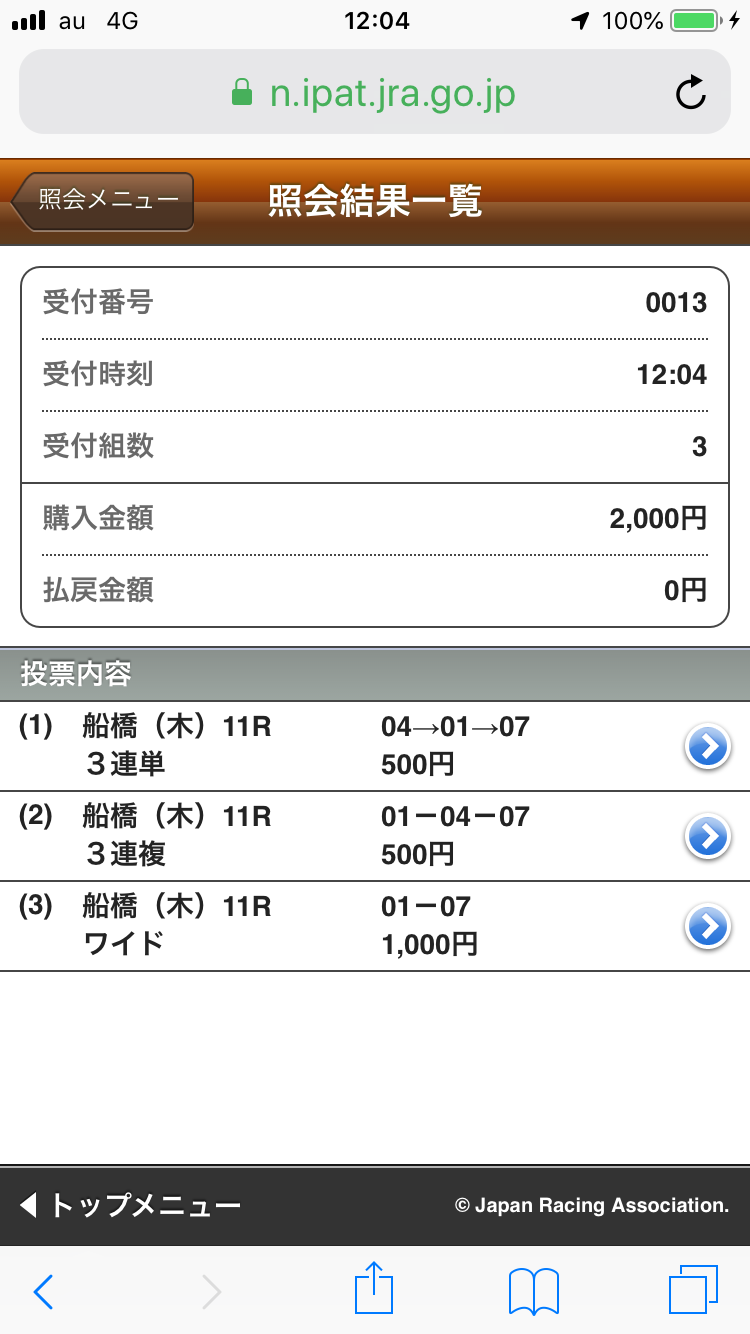Open the 3連単 04→01→07 bet details
This screenshot has height=1334, width=750.
pyautogui.click(x=708, y=747)
